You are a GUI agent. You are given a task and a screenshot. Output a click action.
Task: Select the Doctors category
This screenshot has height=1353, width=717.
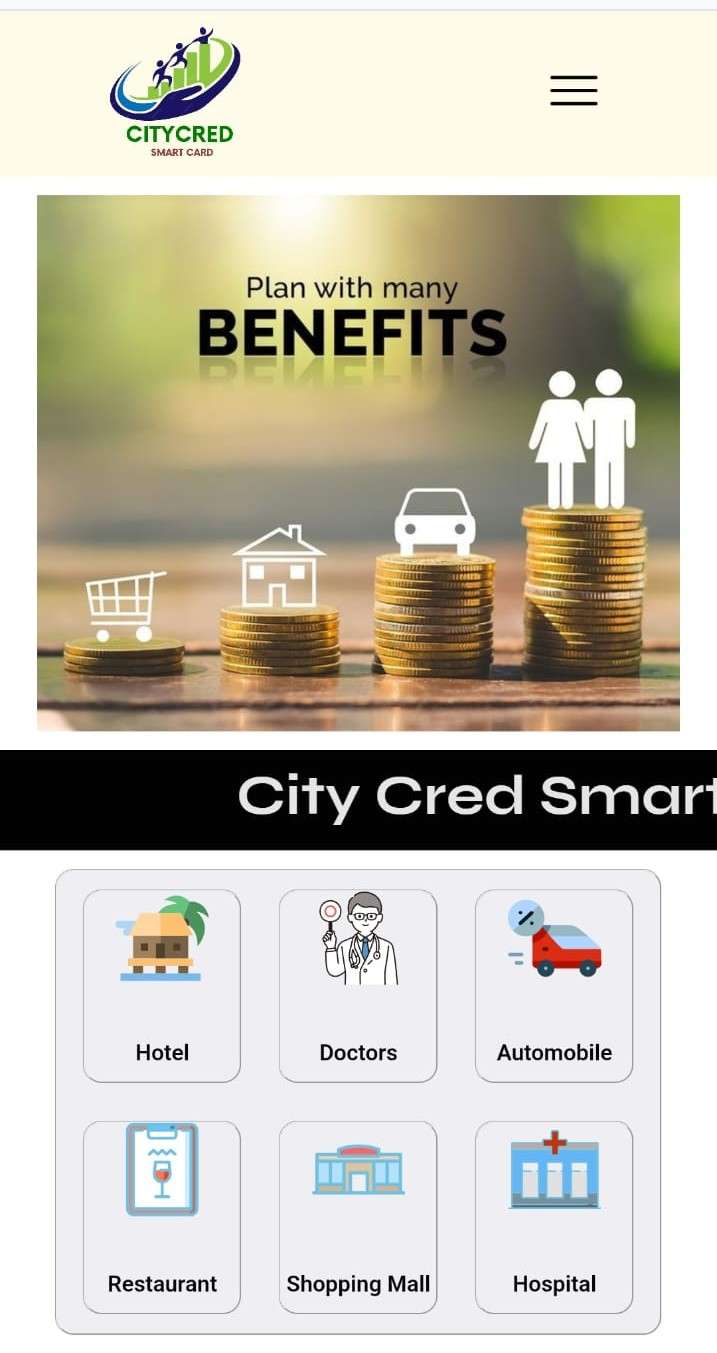358,985
